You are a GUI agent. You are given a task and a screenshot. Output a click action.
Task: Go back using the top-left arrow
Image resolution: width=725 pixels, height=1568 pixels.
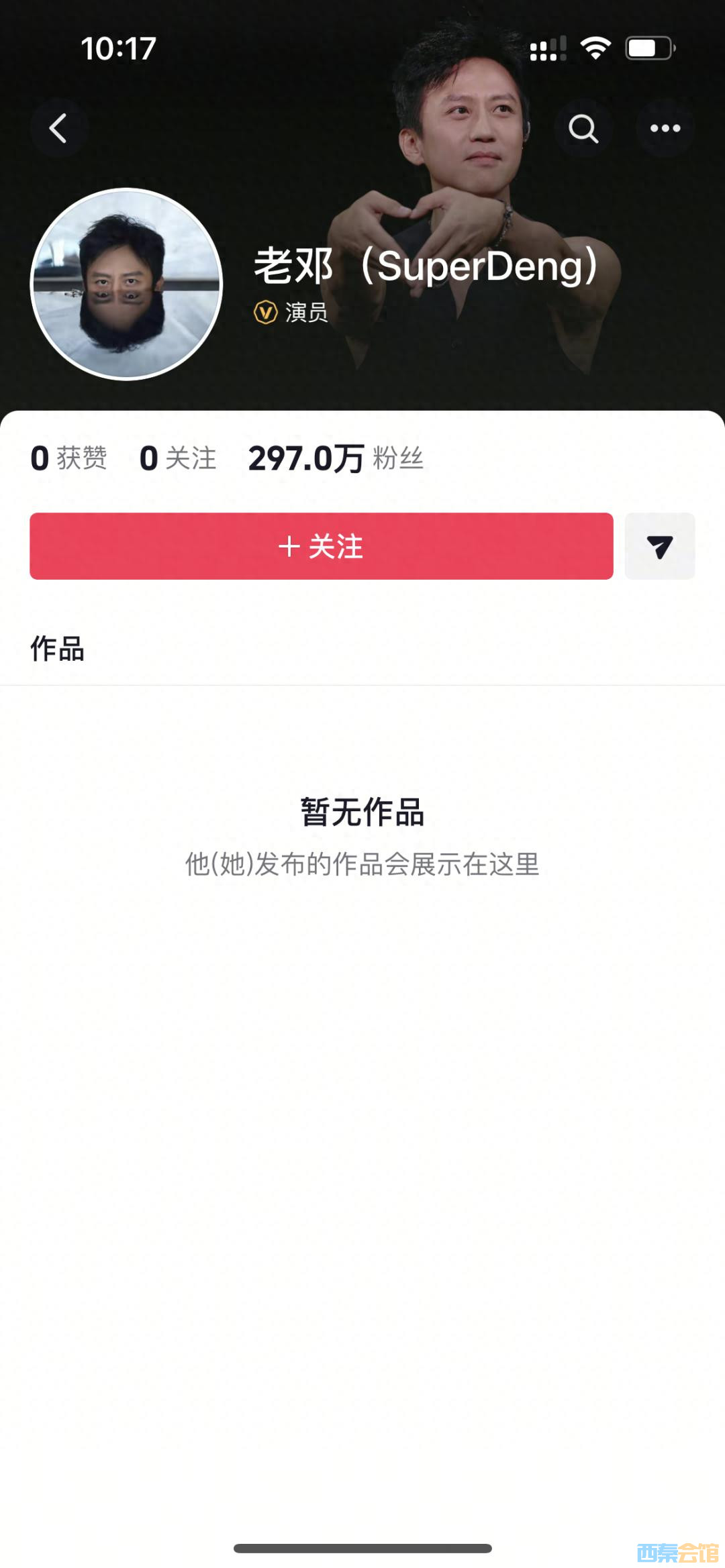click(58, 128)
